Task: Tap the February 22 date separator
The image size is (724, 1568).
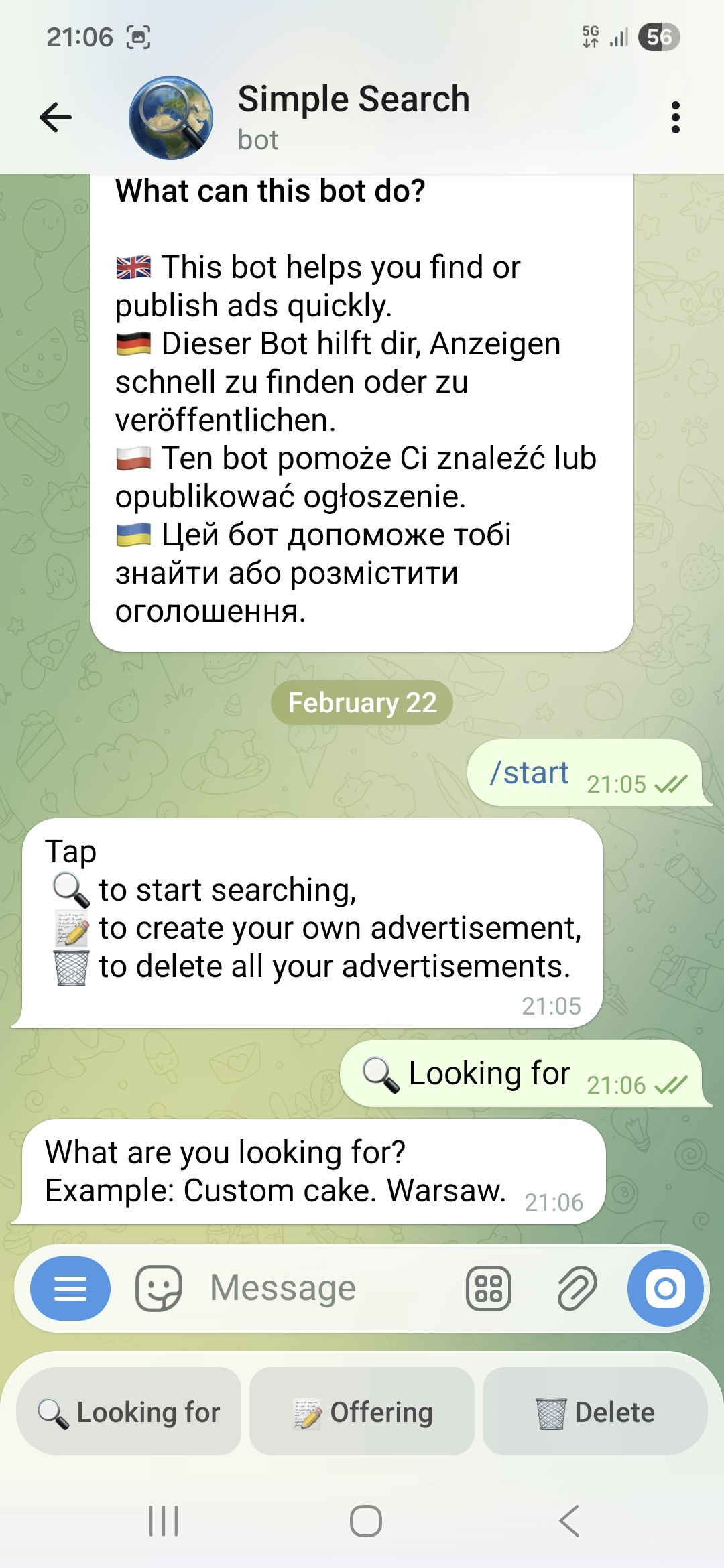Action: (x=362, y=702)
